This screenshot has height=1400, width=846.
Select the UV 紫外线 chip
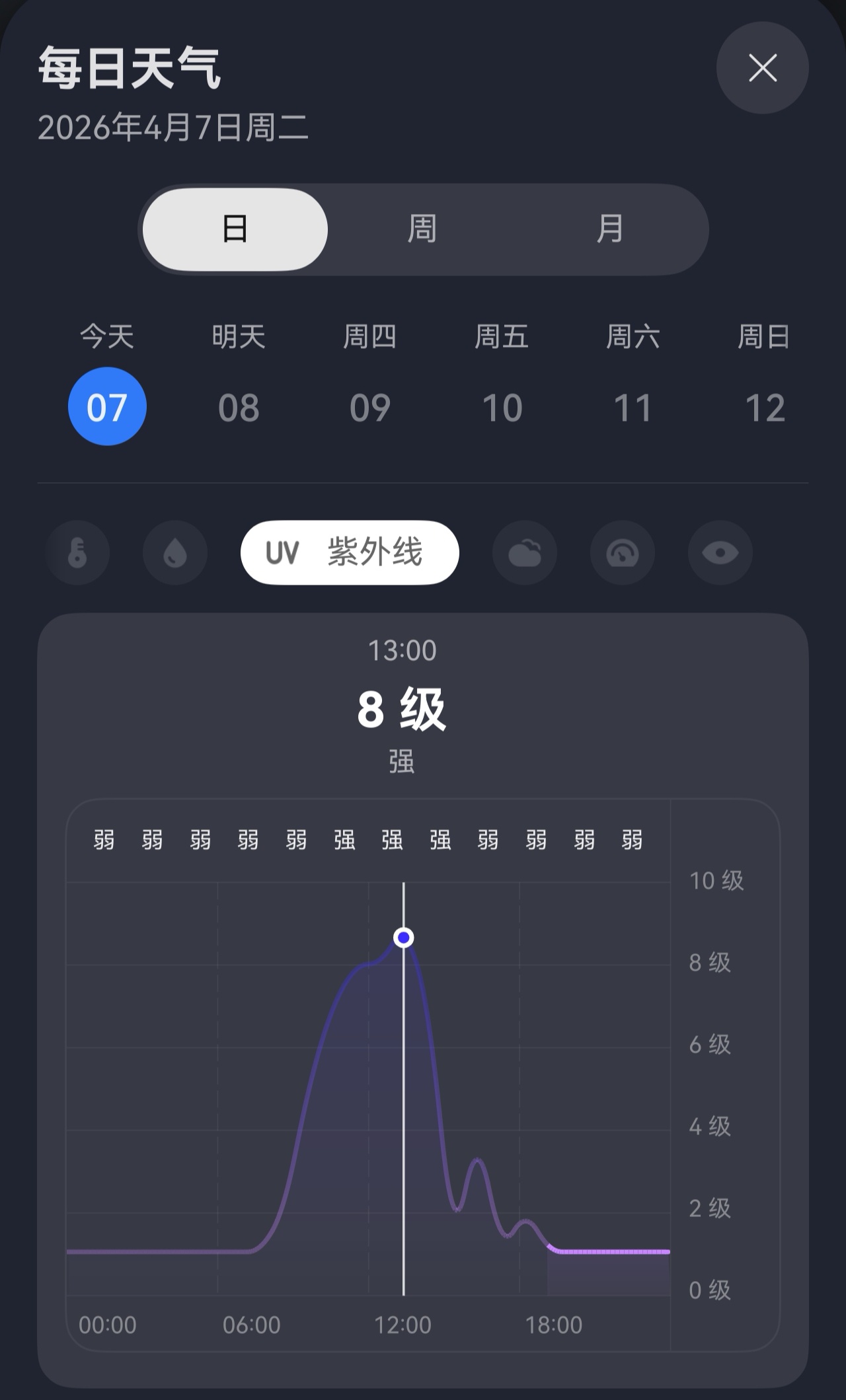pos(350,553)
